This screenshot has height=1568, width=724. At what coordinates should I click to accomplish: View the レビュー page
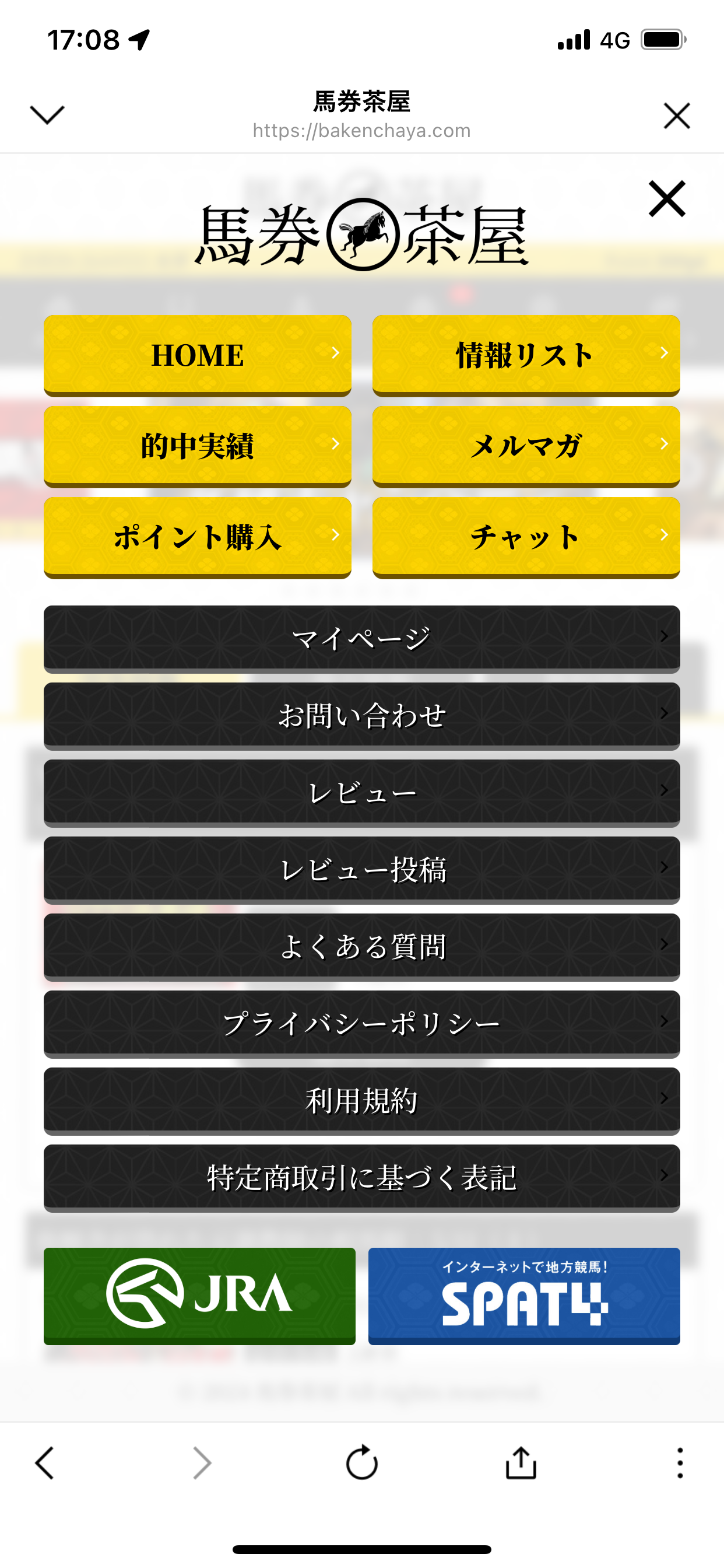tap(362, 793)
